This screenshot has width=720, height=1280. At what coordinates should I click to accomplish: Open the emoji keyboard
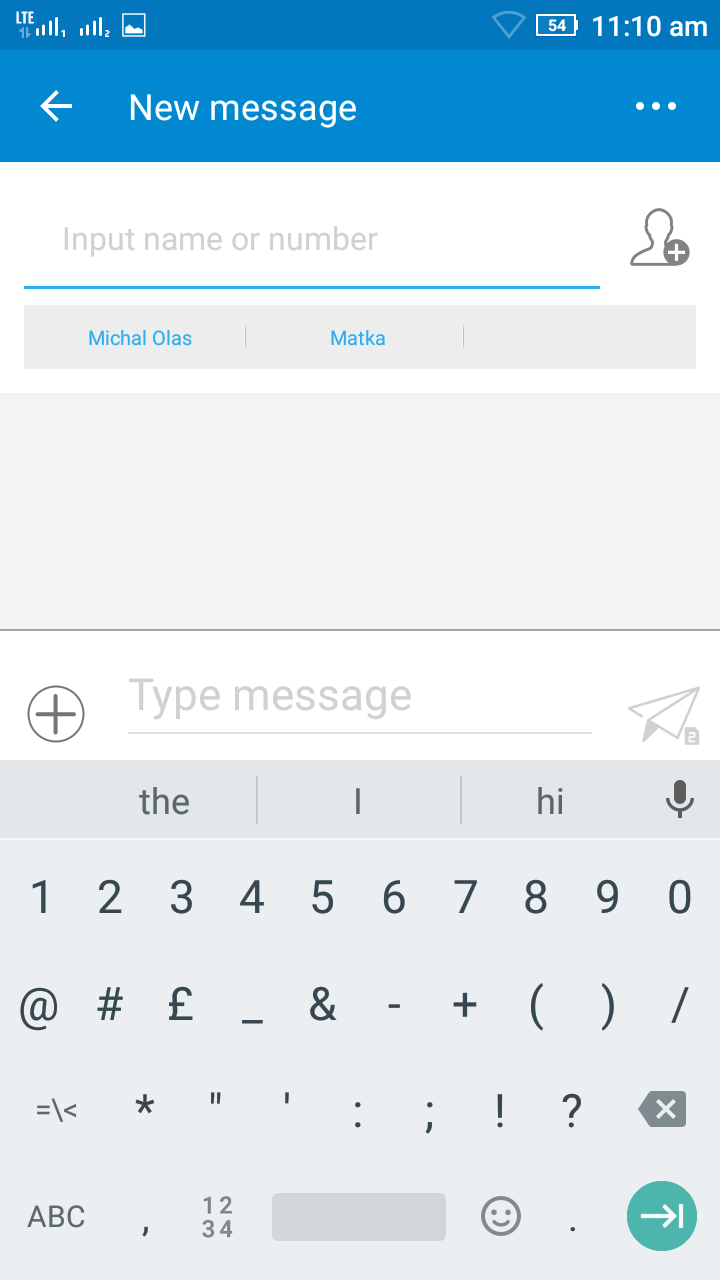501,1216
